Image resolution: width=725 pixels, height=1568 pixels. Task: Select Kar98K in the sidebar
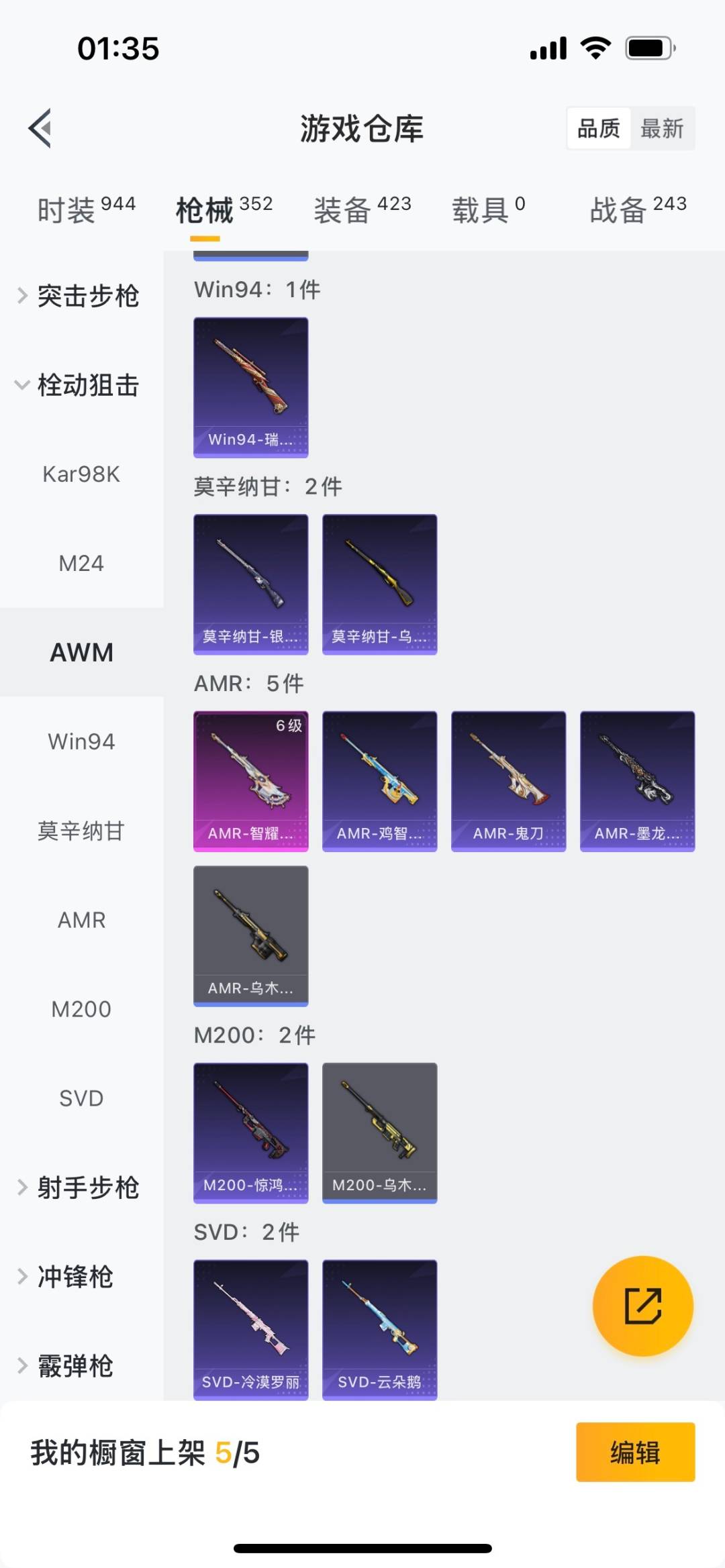81,474
